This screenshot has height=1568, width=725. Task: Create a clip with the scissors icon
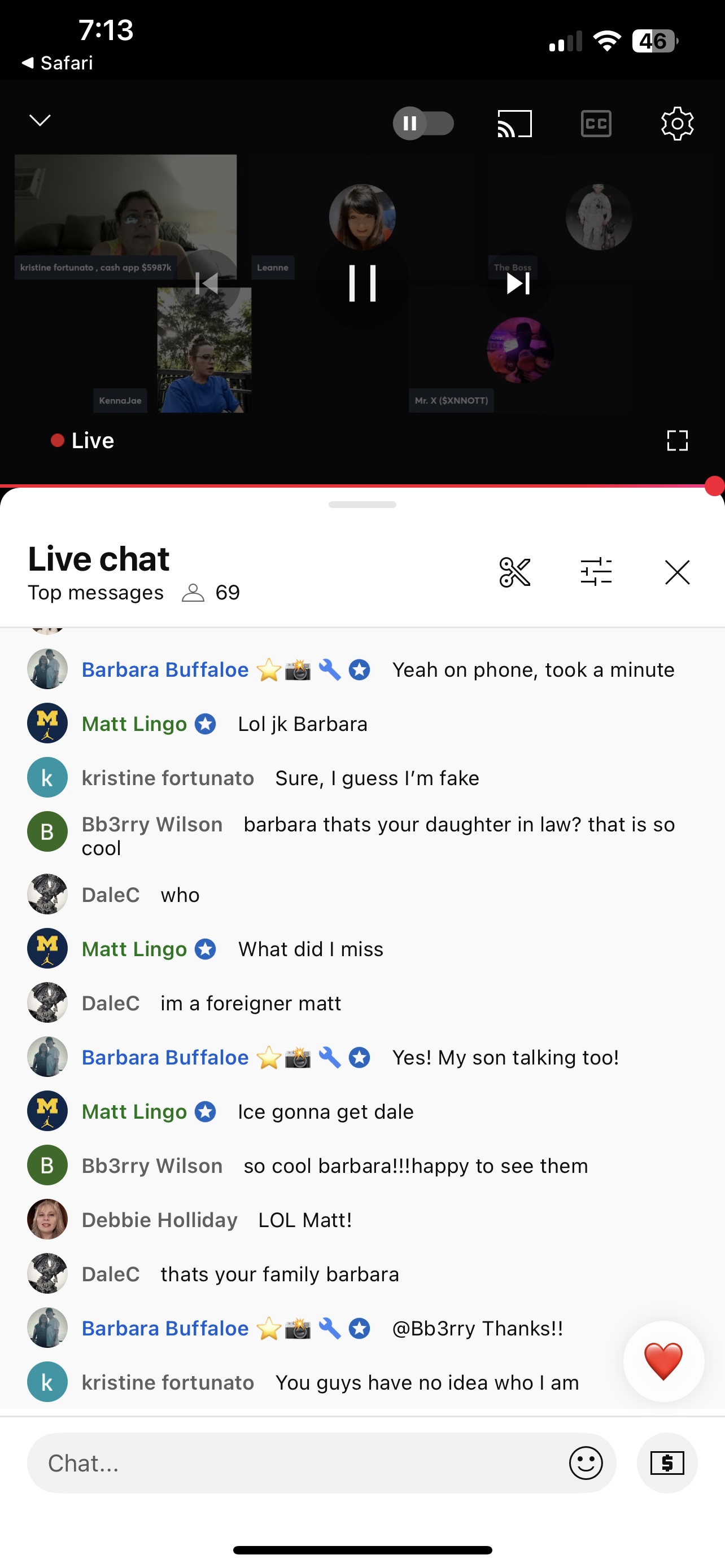514,572
